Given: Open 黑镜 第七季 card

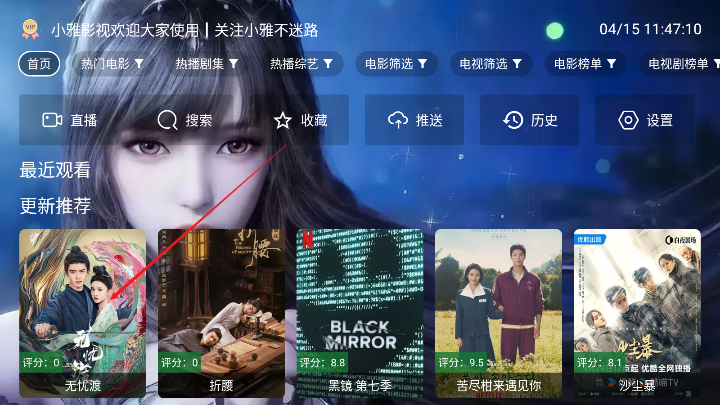Looking at the screenshot, I should click(x=359, y=312).
